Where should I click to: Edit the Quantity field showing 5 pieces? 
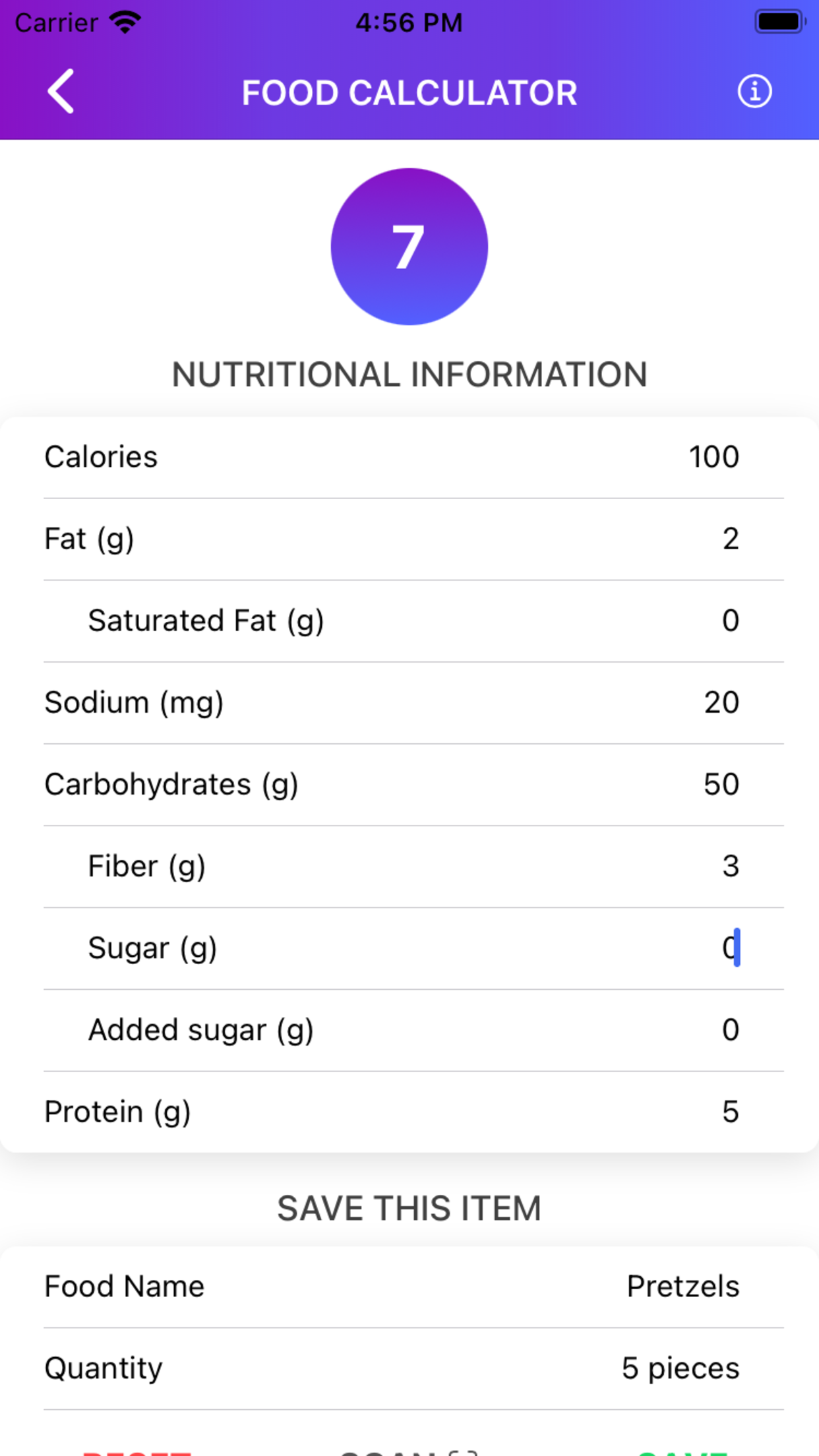coord(681,1368)
